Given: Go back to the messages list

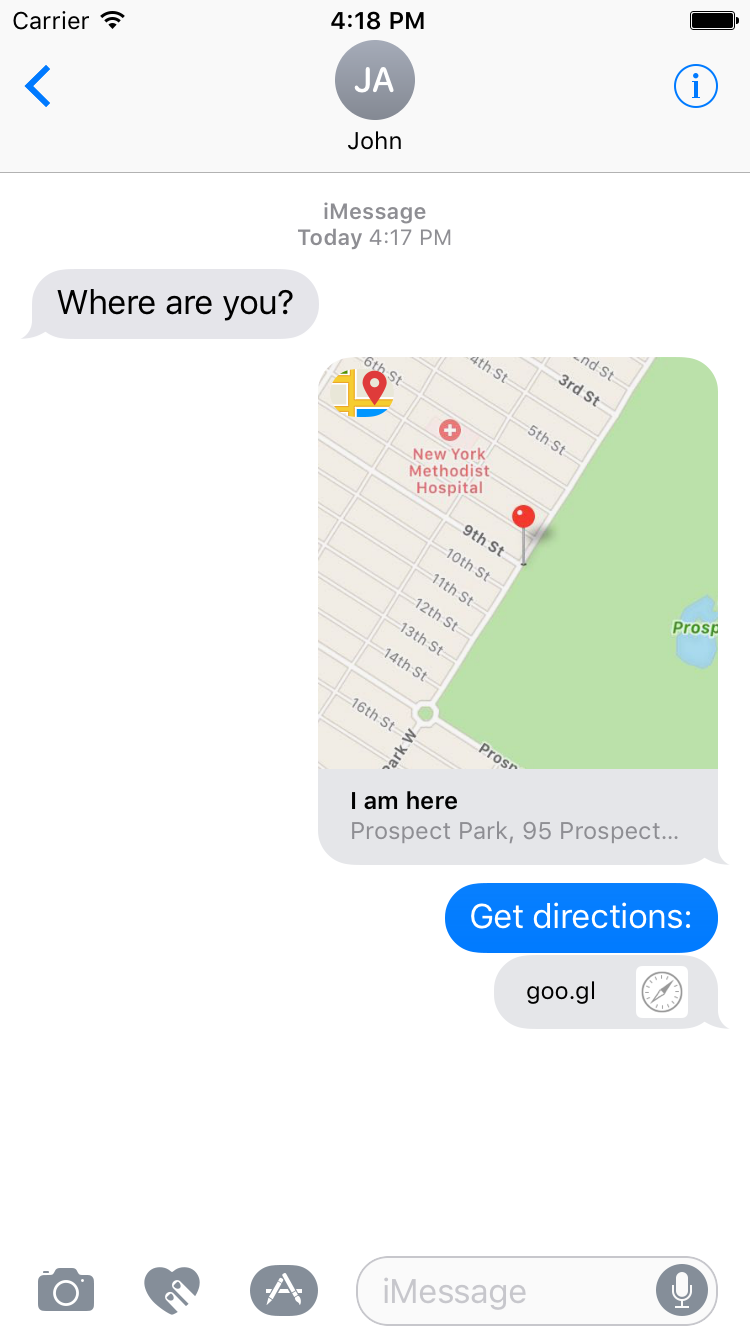Looking at the screenshot, I should (x=38, y=87).
